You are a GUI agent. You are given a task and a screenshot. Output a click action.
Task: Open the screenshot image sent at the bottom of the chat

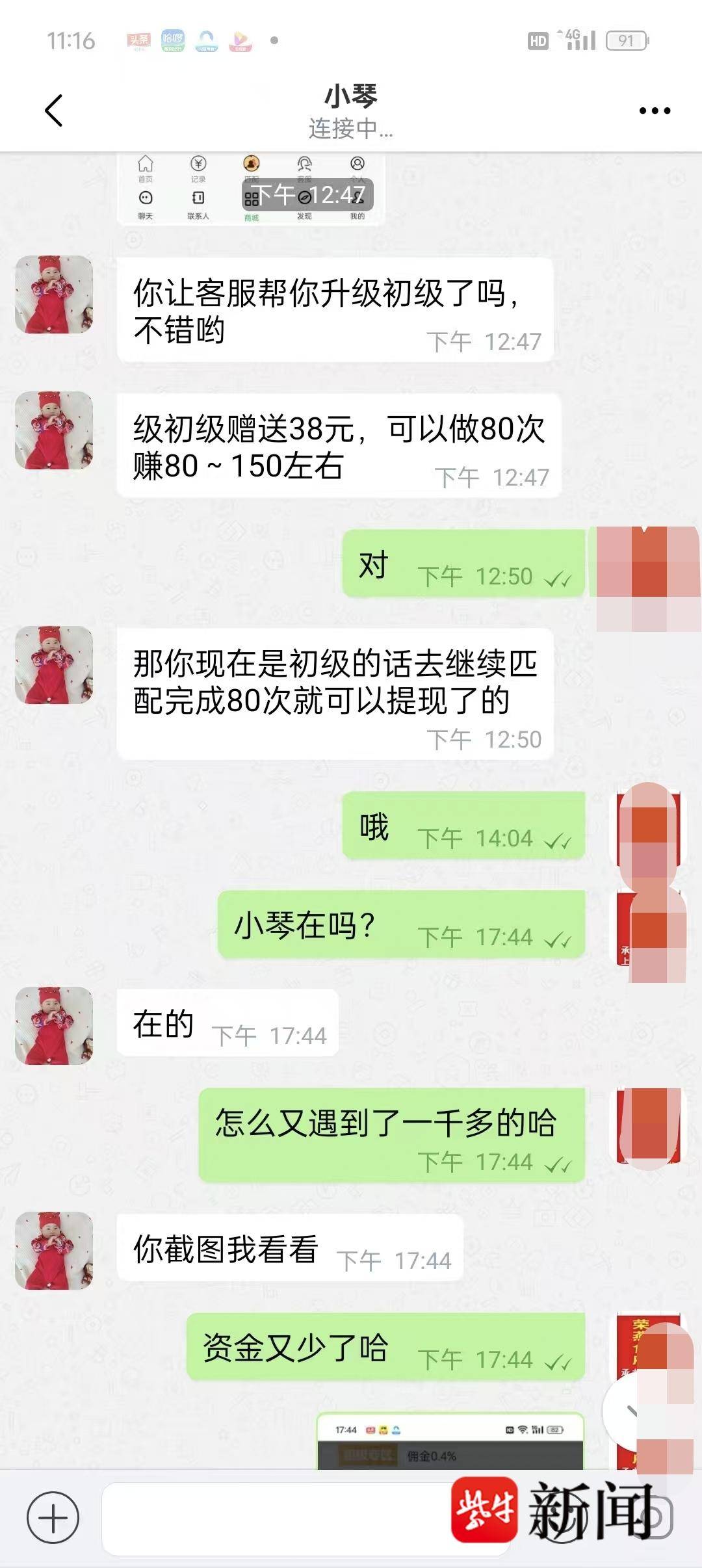tap(450, 1441)
